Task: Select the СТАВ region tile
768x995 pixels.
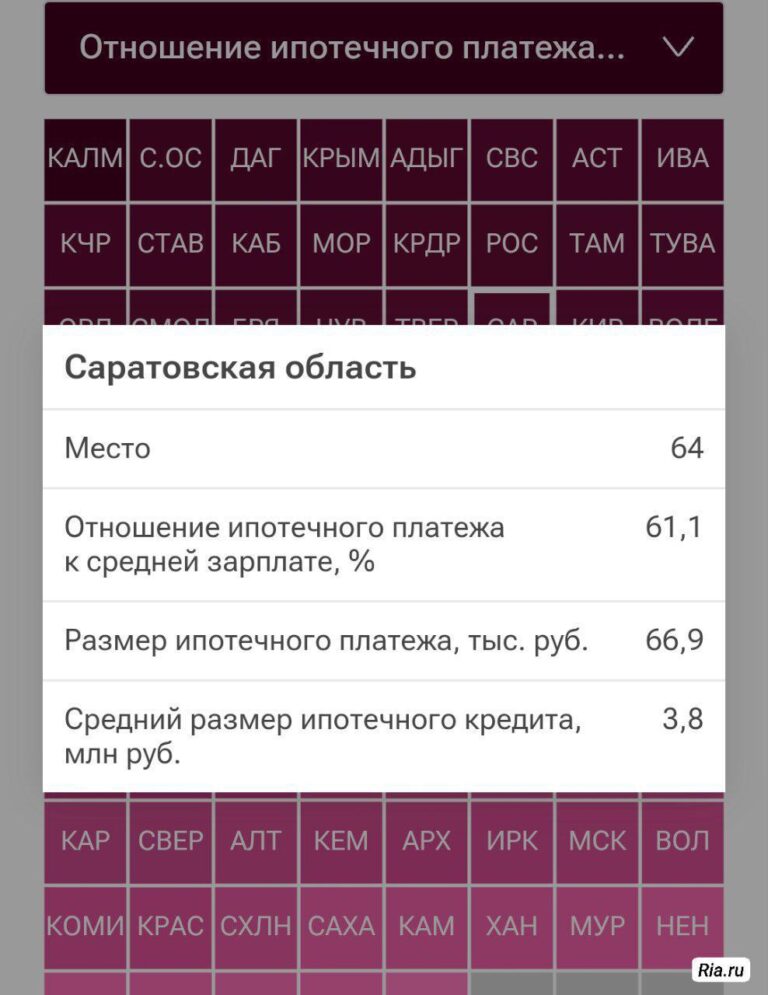Action: pos(170,244)
